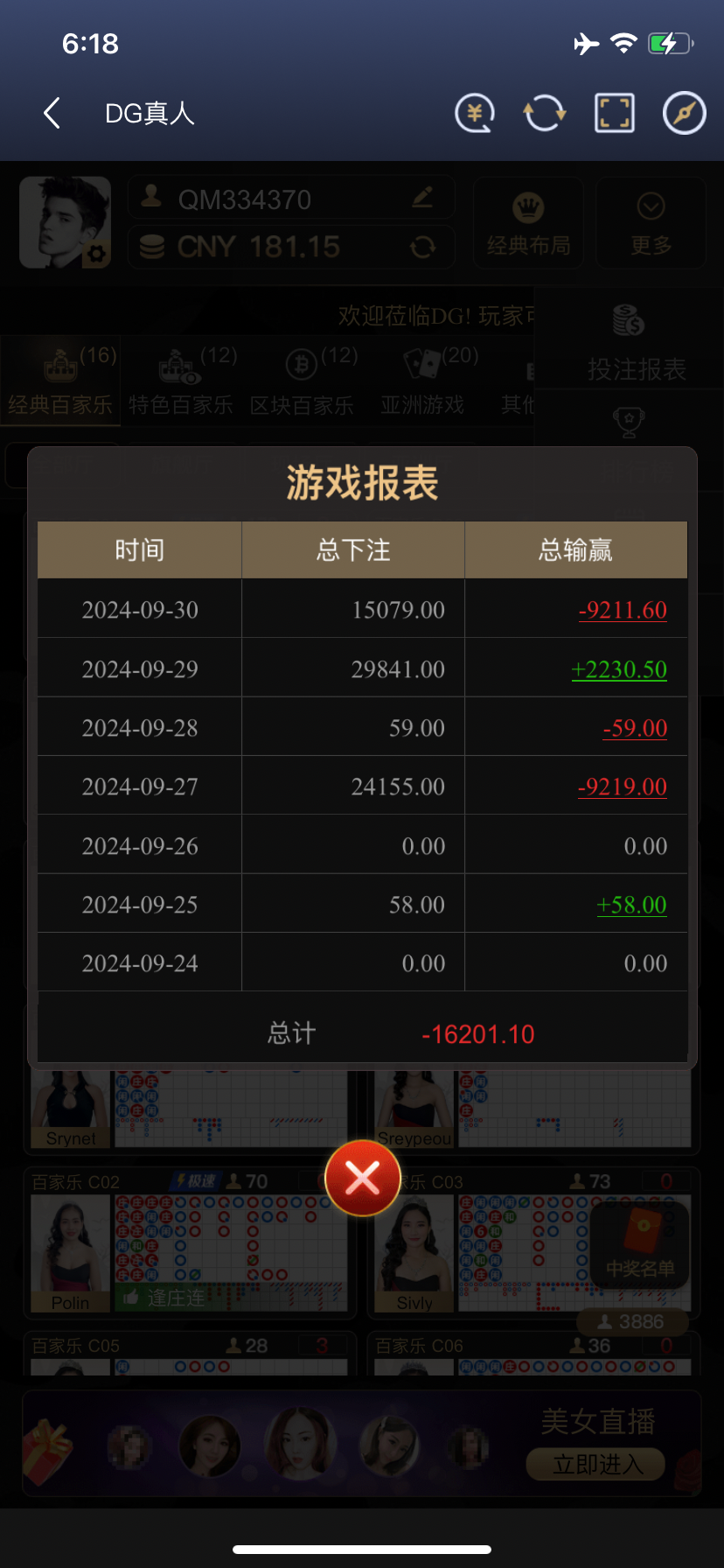Open the -9211.60 result for 2024-09-30
Screen dimensions: 724x1568
tap(623, 610)
